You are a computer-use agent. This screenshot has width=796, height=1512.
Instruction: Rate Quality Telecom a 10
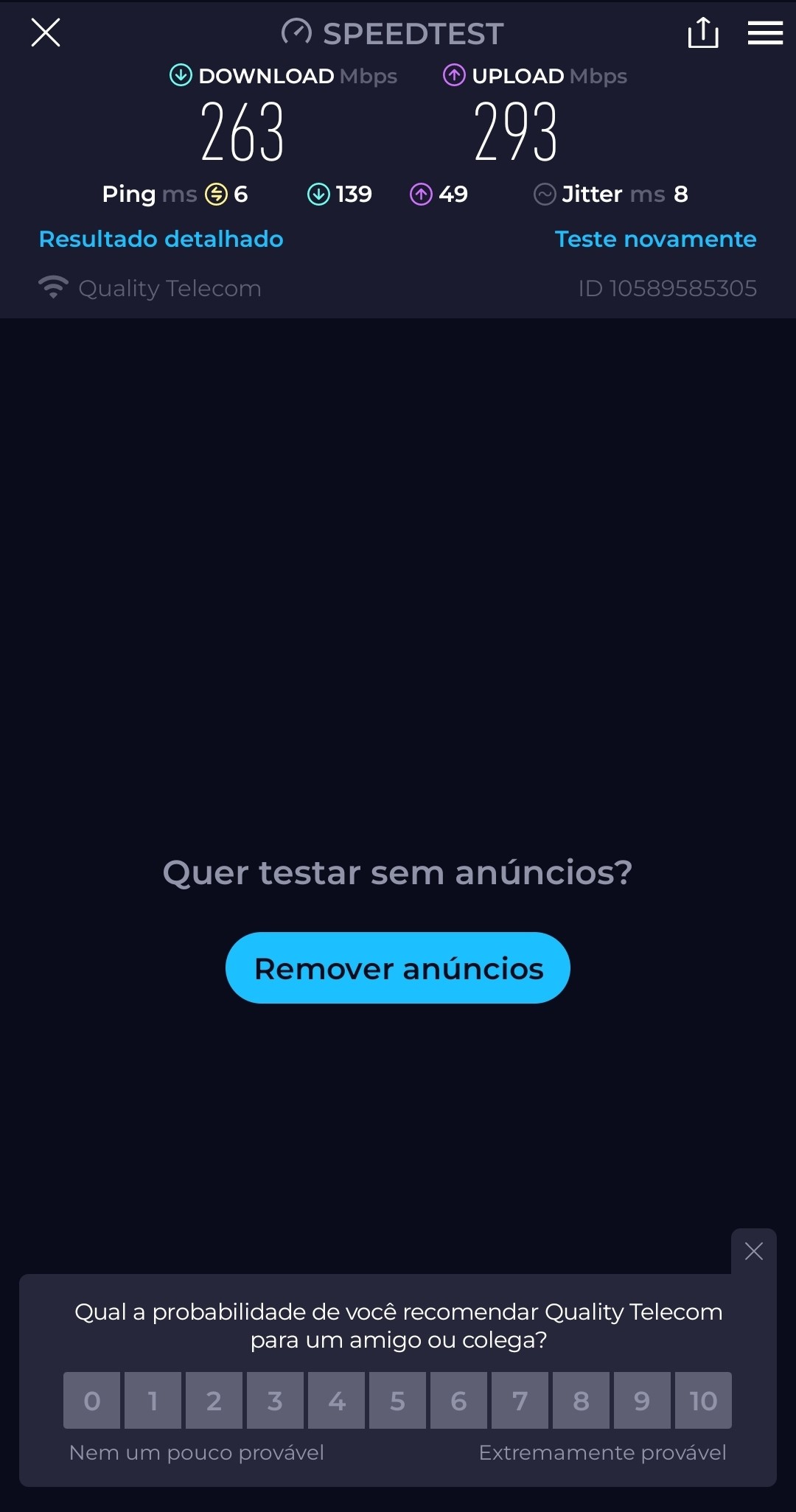pyautogui.click(x=703, y=1400)
